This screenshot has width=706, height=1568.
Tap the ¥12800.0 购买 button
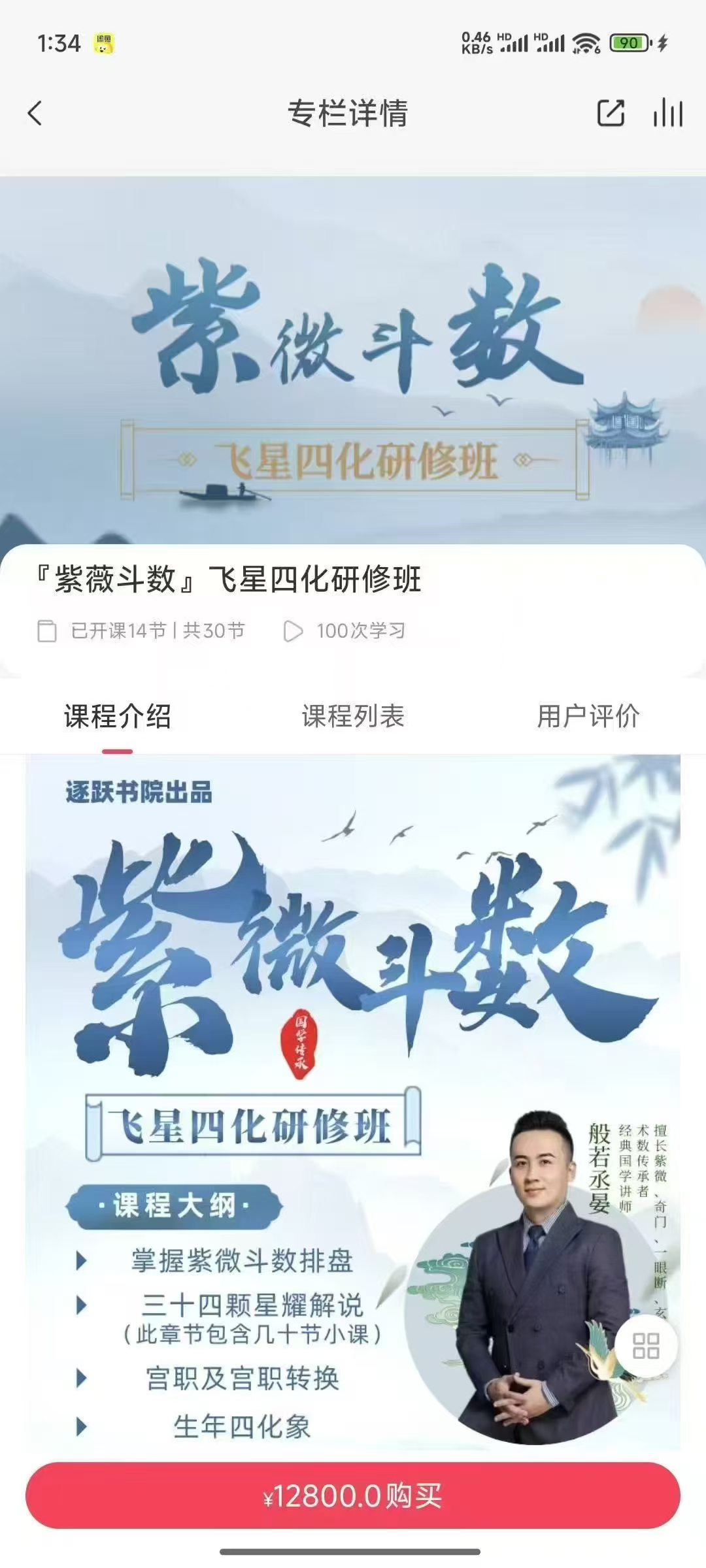point(353,1495)
